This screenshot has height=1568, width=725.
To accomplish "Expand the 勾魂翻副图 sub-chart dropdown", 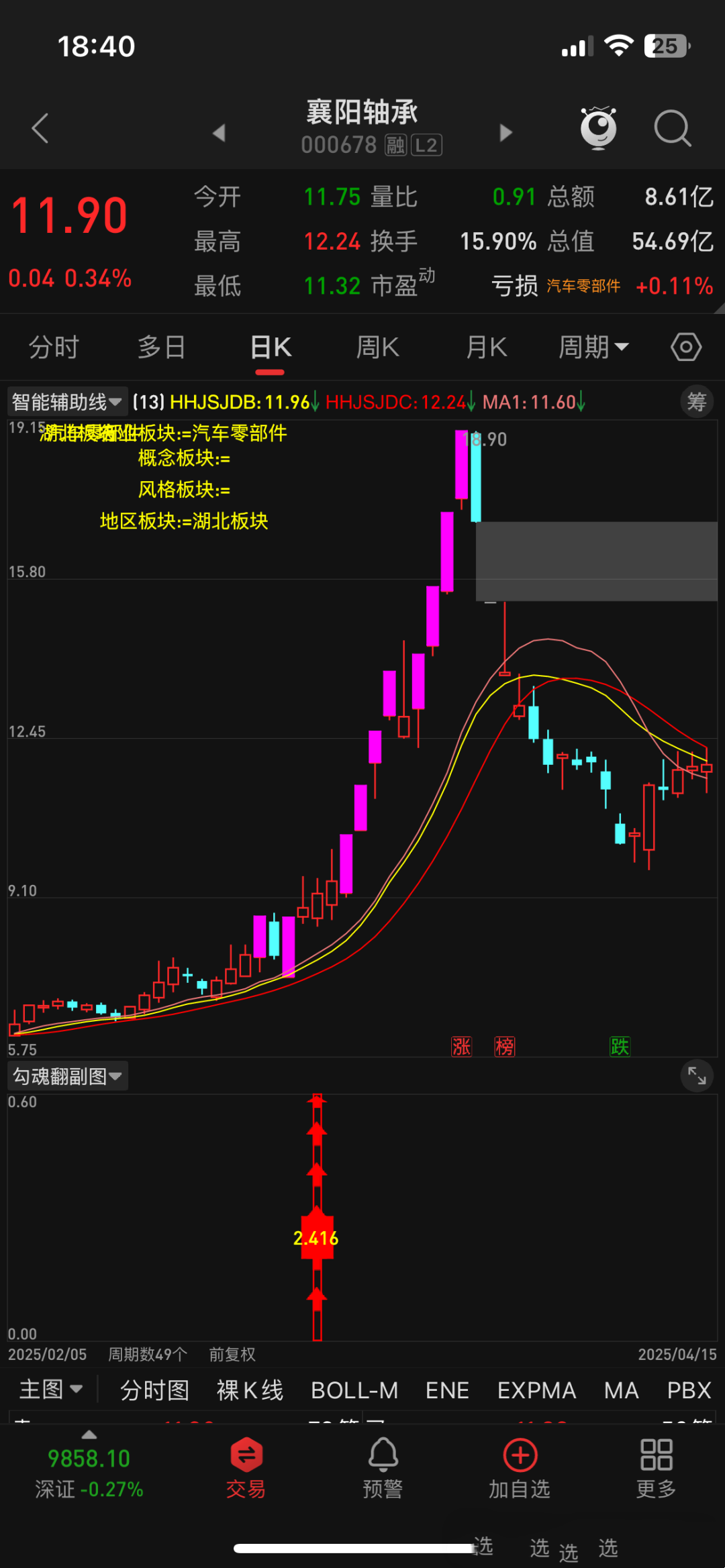I will (x=67, y=1076).
